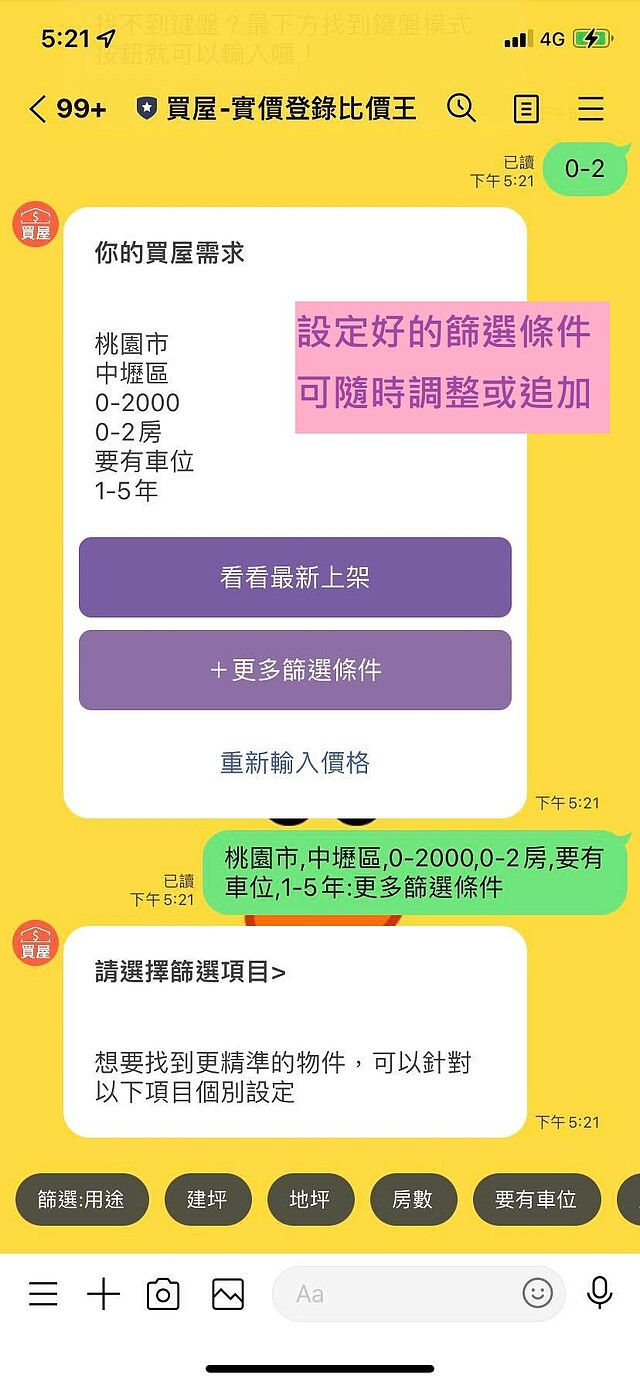Choose the 房數 chip
This screenshot has width=640, height=1385.
coord(412,1199)
